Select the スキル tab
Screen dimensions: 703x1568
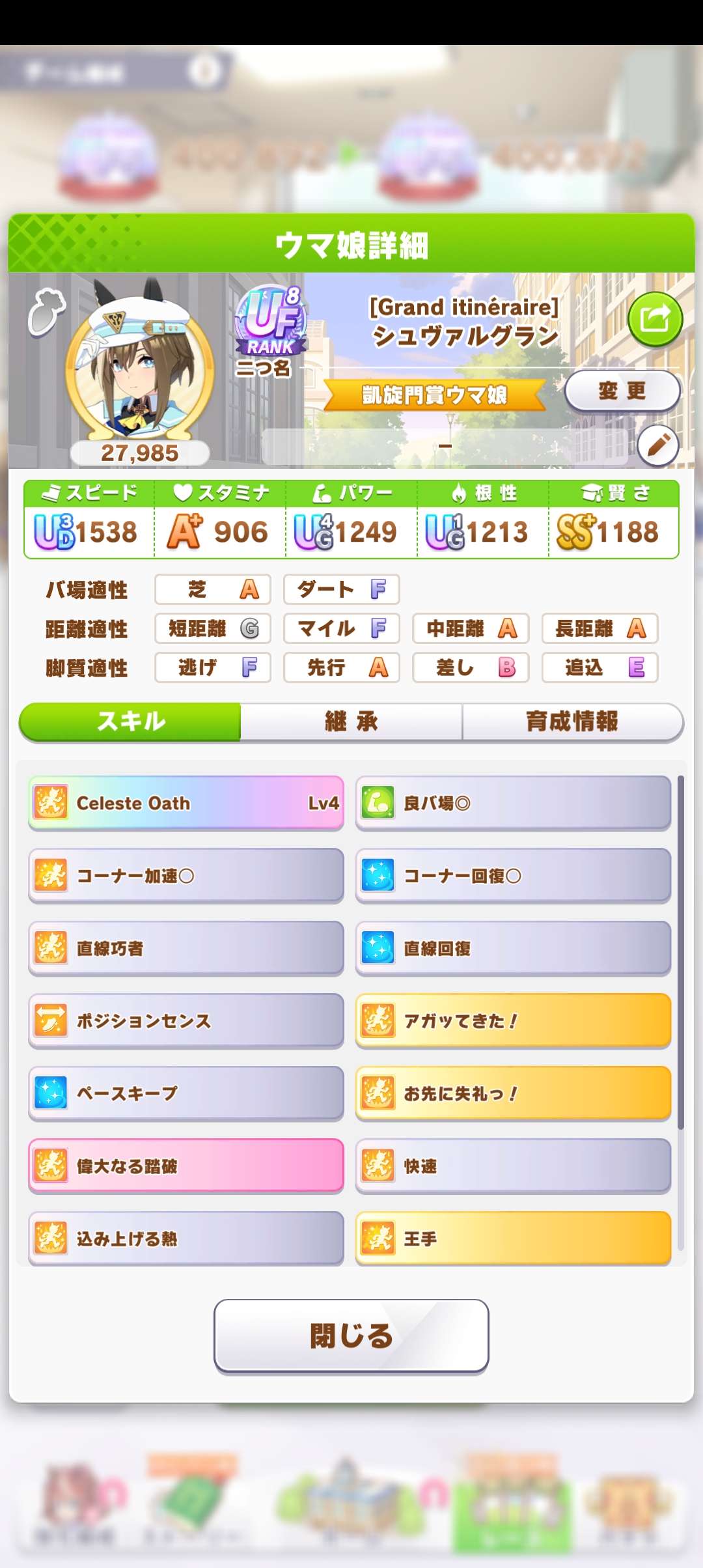pyautogui.click(x=130, y=721)
